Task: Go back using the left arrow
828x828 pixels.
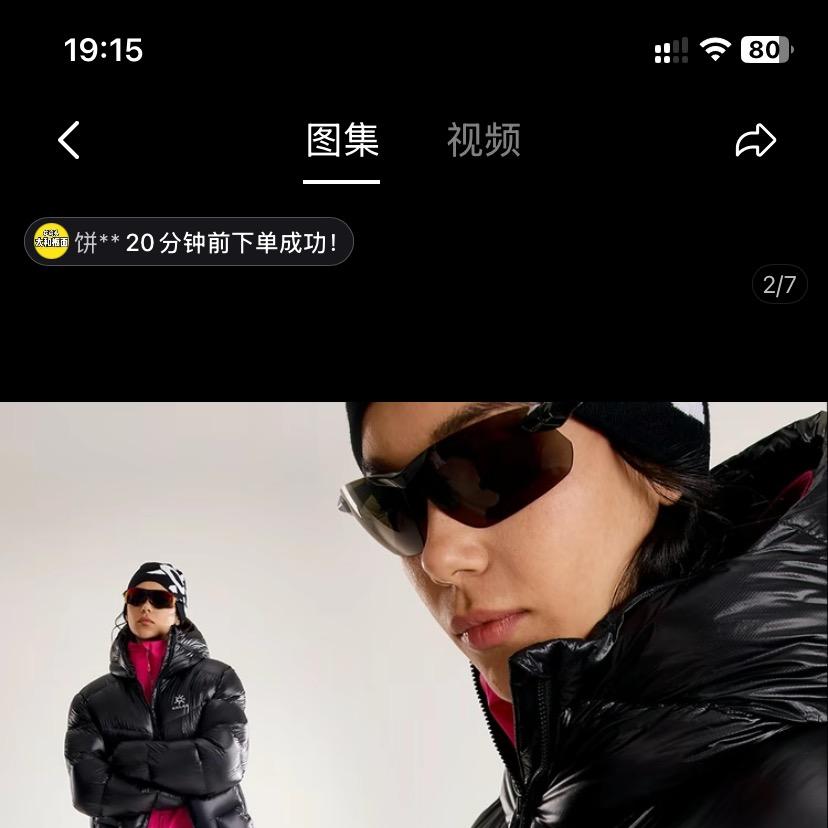Action: [68, 141]
